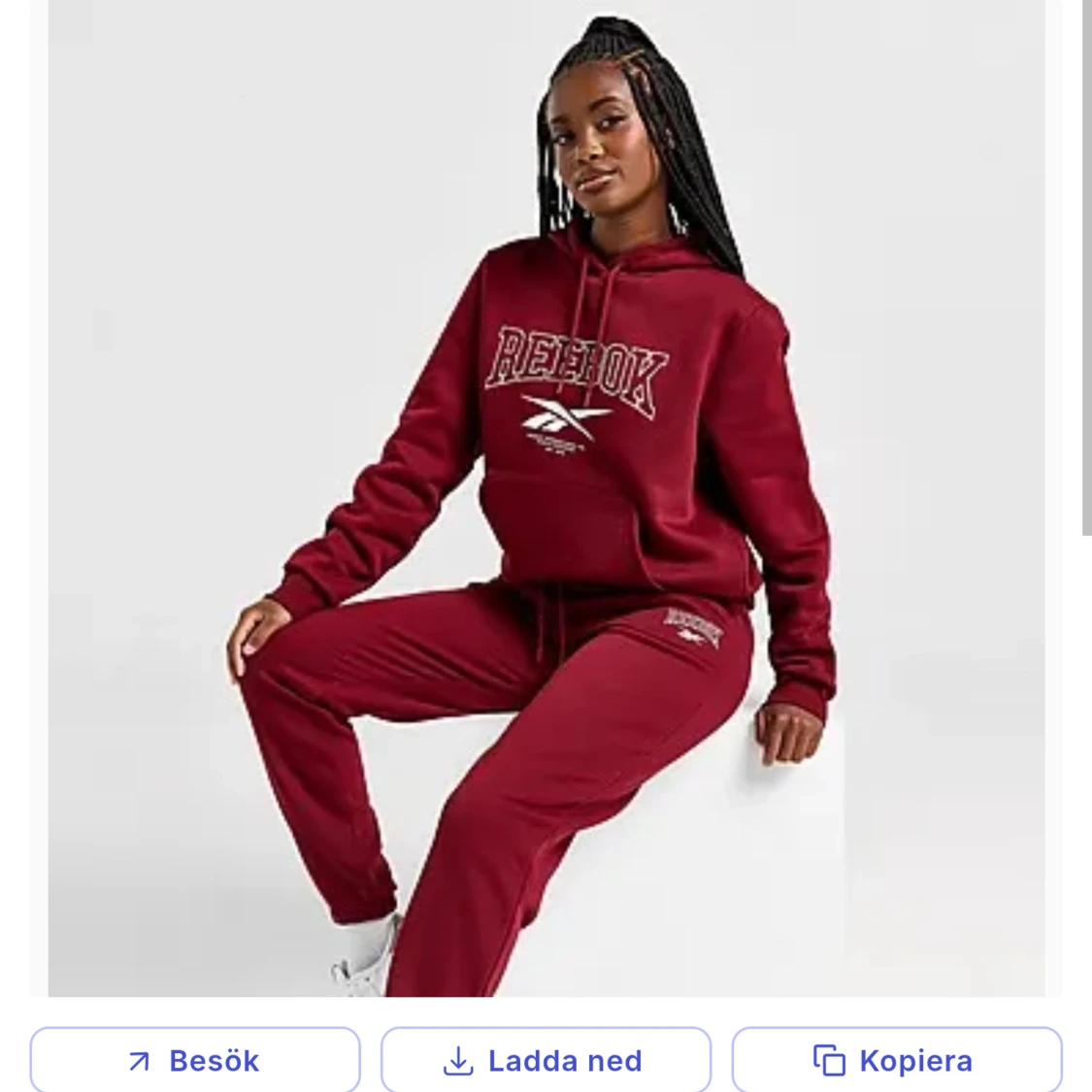Download image with Ladda ned
The height and width of the screenshot is (1092, 1092).
tap(546, 1060)
